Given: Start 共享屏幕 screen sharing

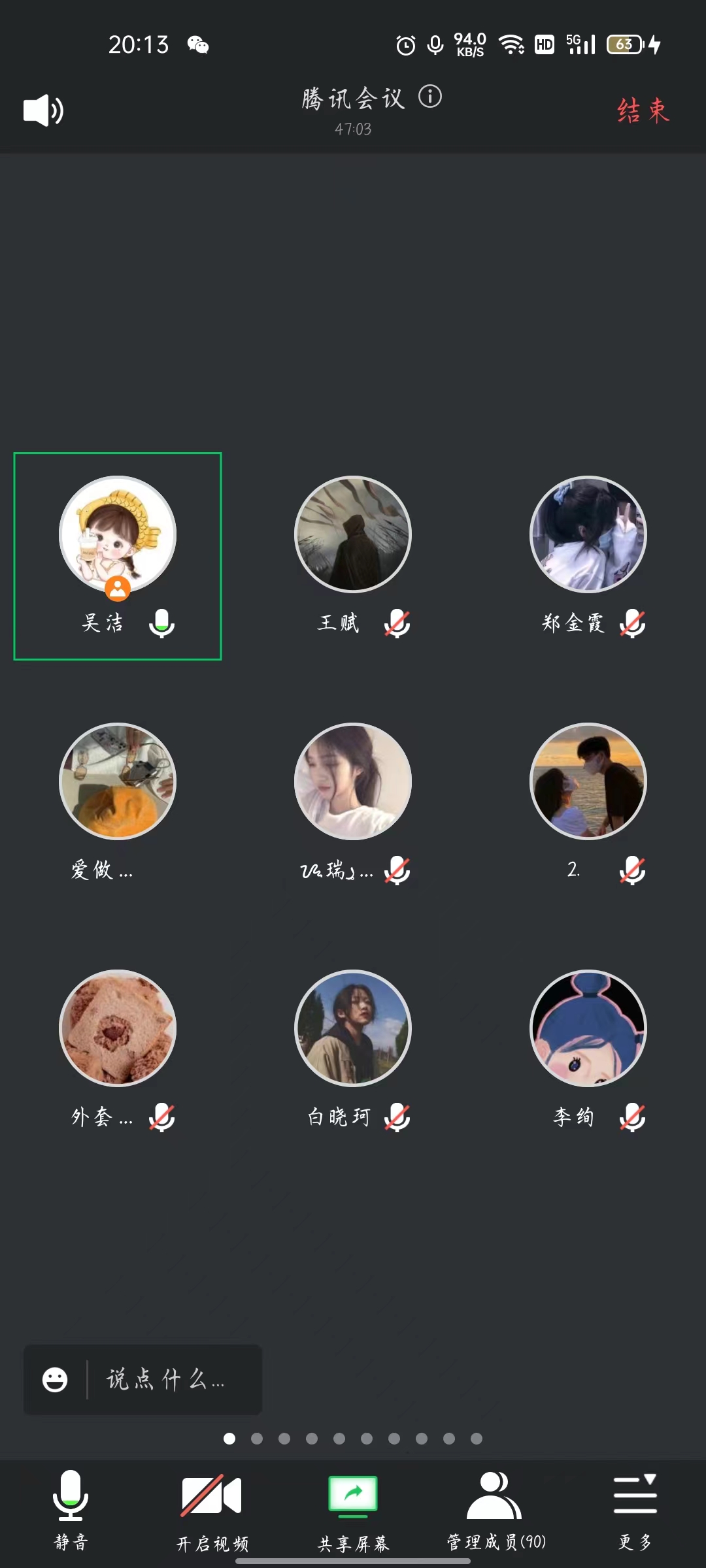Looking at the screenshot, I should tap(353, 1509).
